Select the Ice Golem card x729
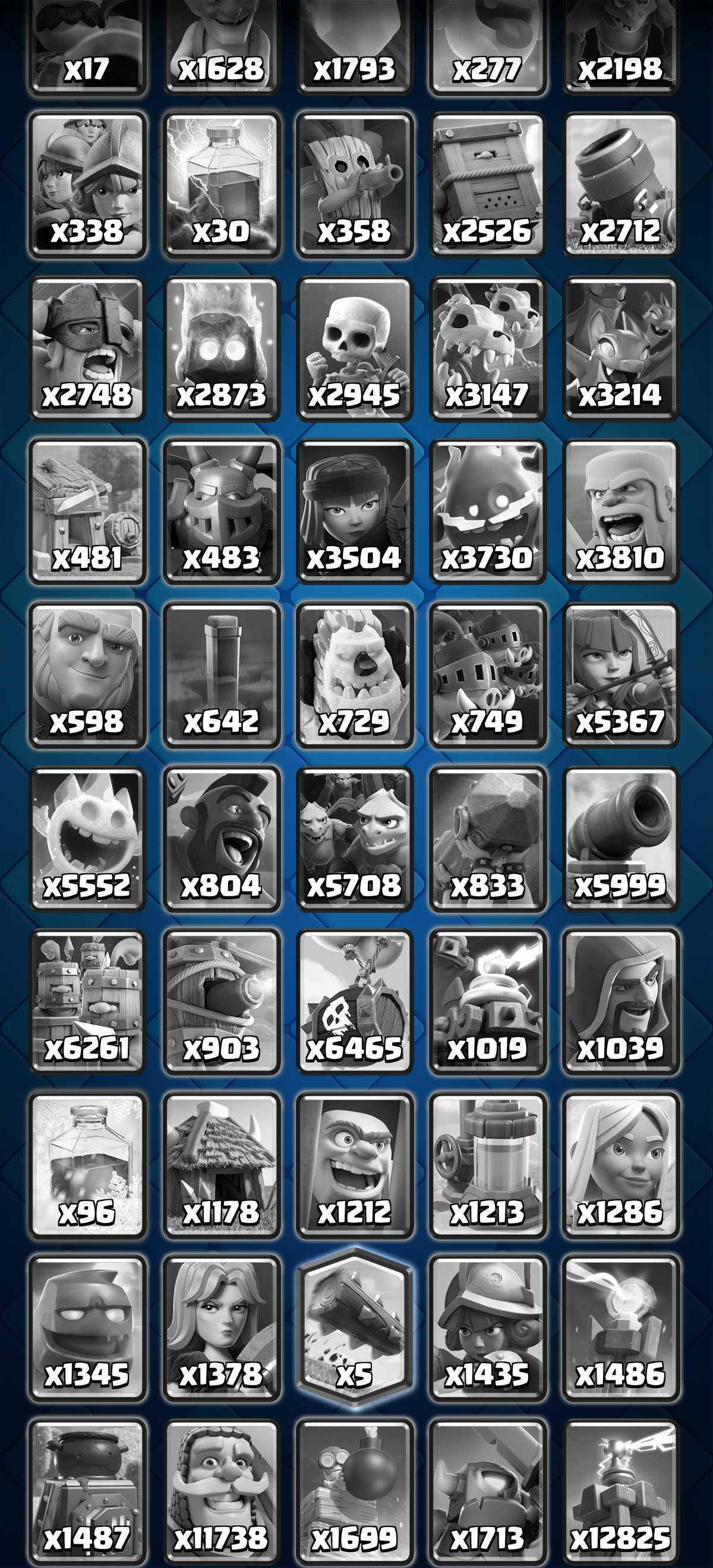 pos(354,675)
